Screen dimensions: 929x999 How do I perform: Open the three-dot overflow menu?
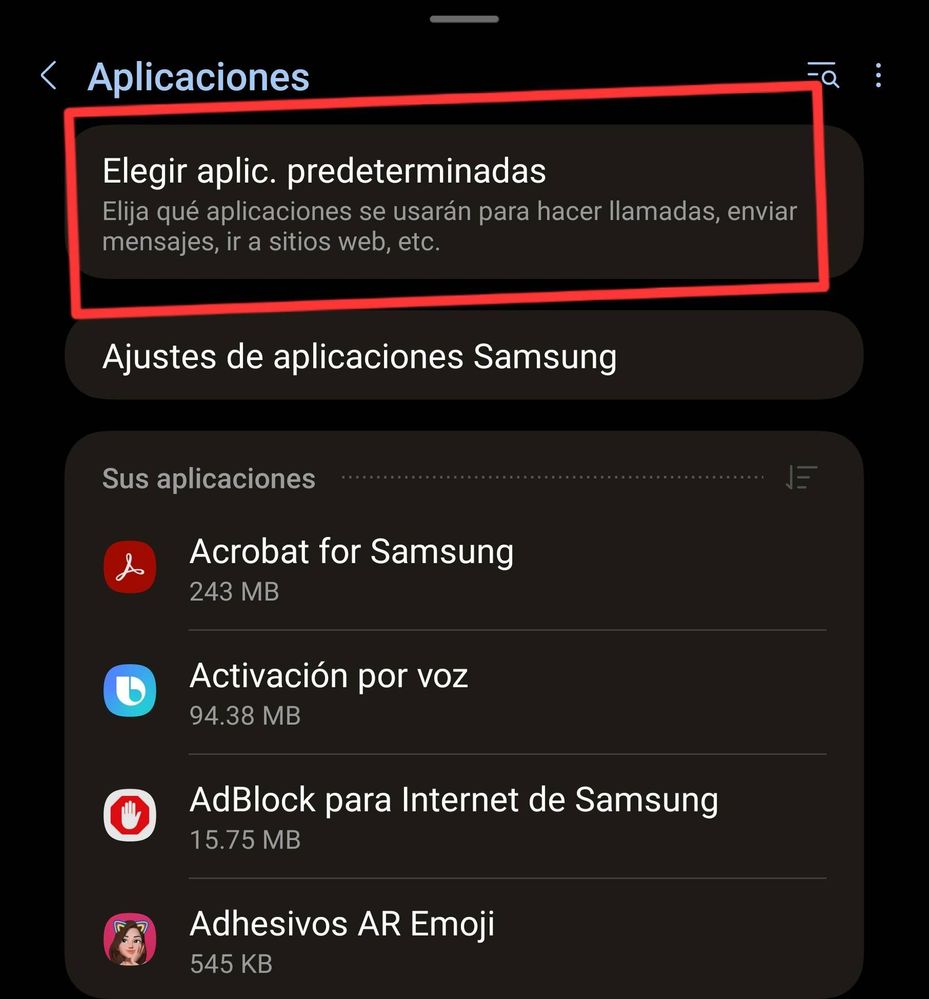878,75
